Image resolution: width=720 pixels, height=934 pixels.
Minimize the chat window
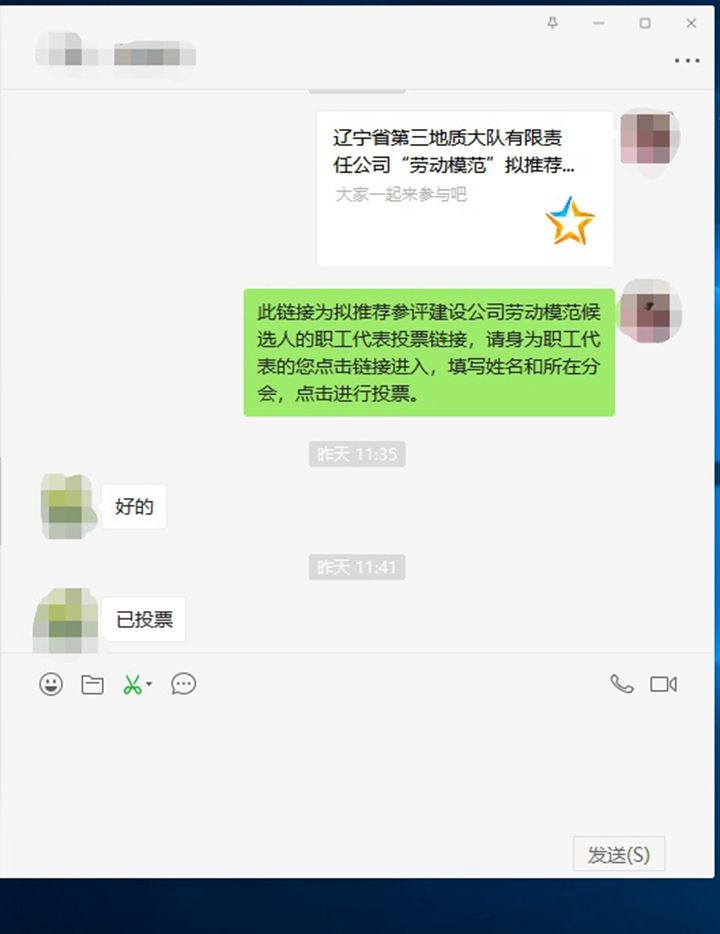[x=599, y=23]
